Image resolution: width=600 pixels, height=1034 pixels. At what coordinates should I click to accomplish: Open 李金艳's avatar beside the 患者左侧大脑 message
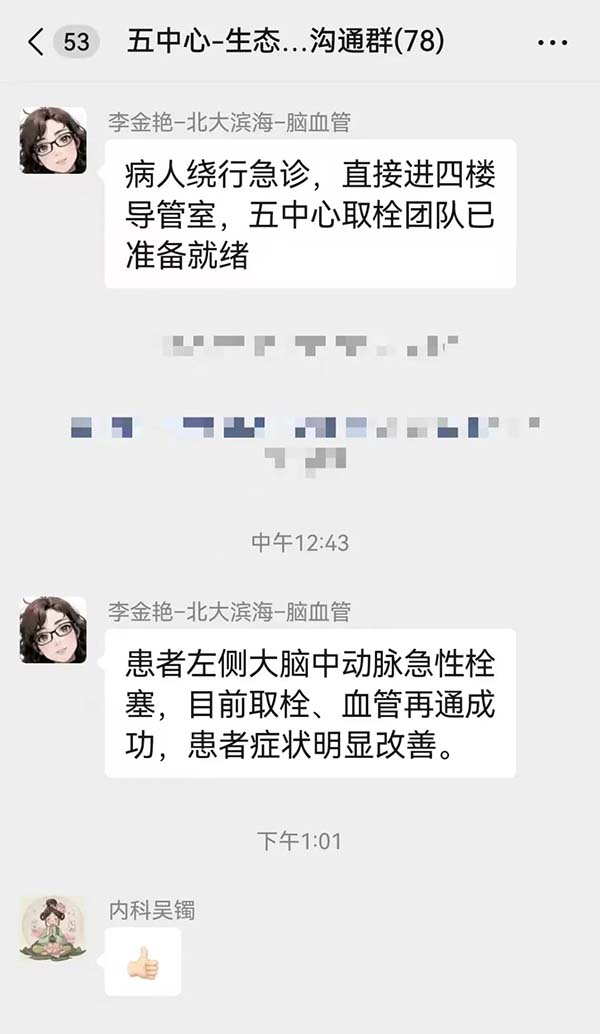coord(53,630)
